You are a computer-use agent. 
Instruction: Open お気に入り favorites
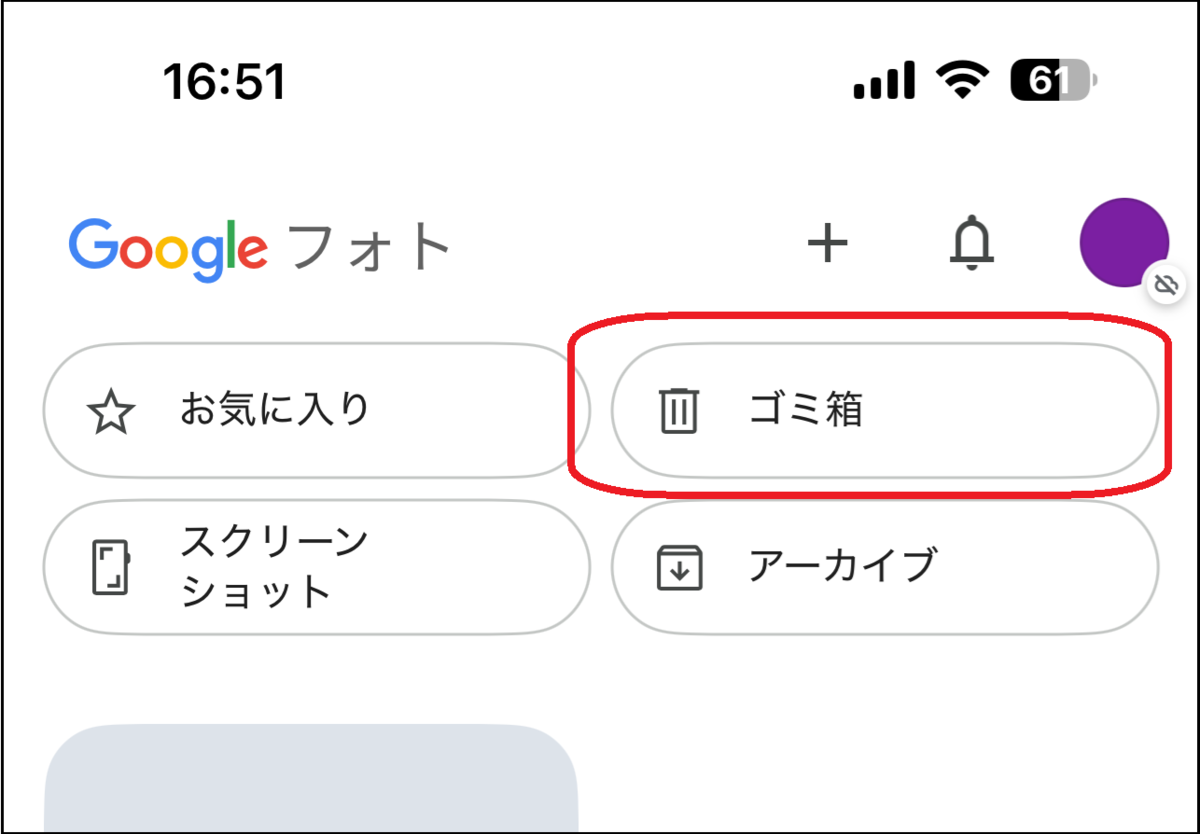point(315,410)
